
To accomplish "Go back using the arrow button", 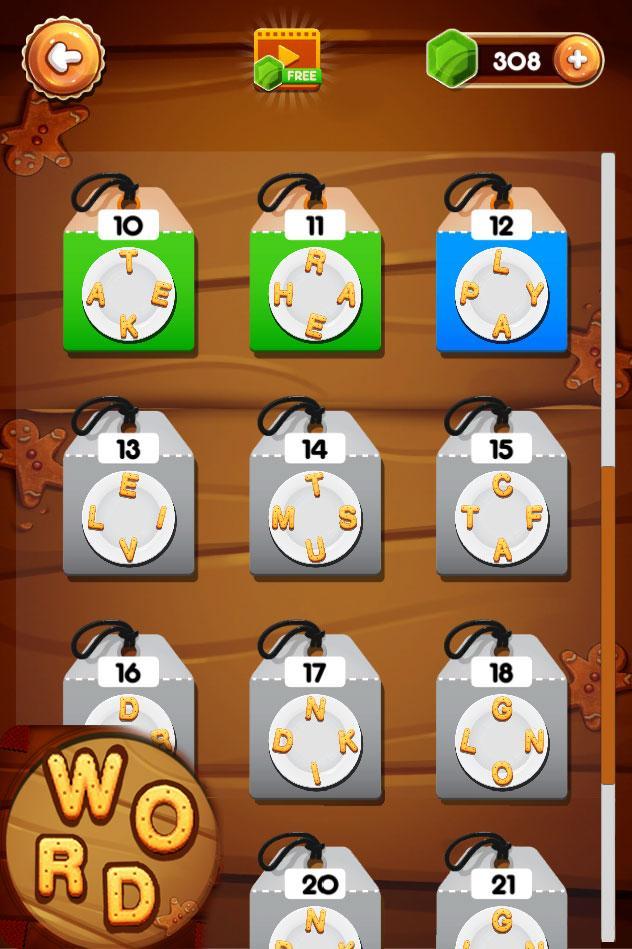I will click(x=62, y=60).
